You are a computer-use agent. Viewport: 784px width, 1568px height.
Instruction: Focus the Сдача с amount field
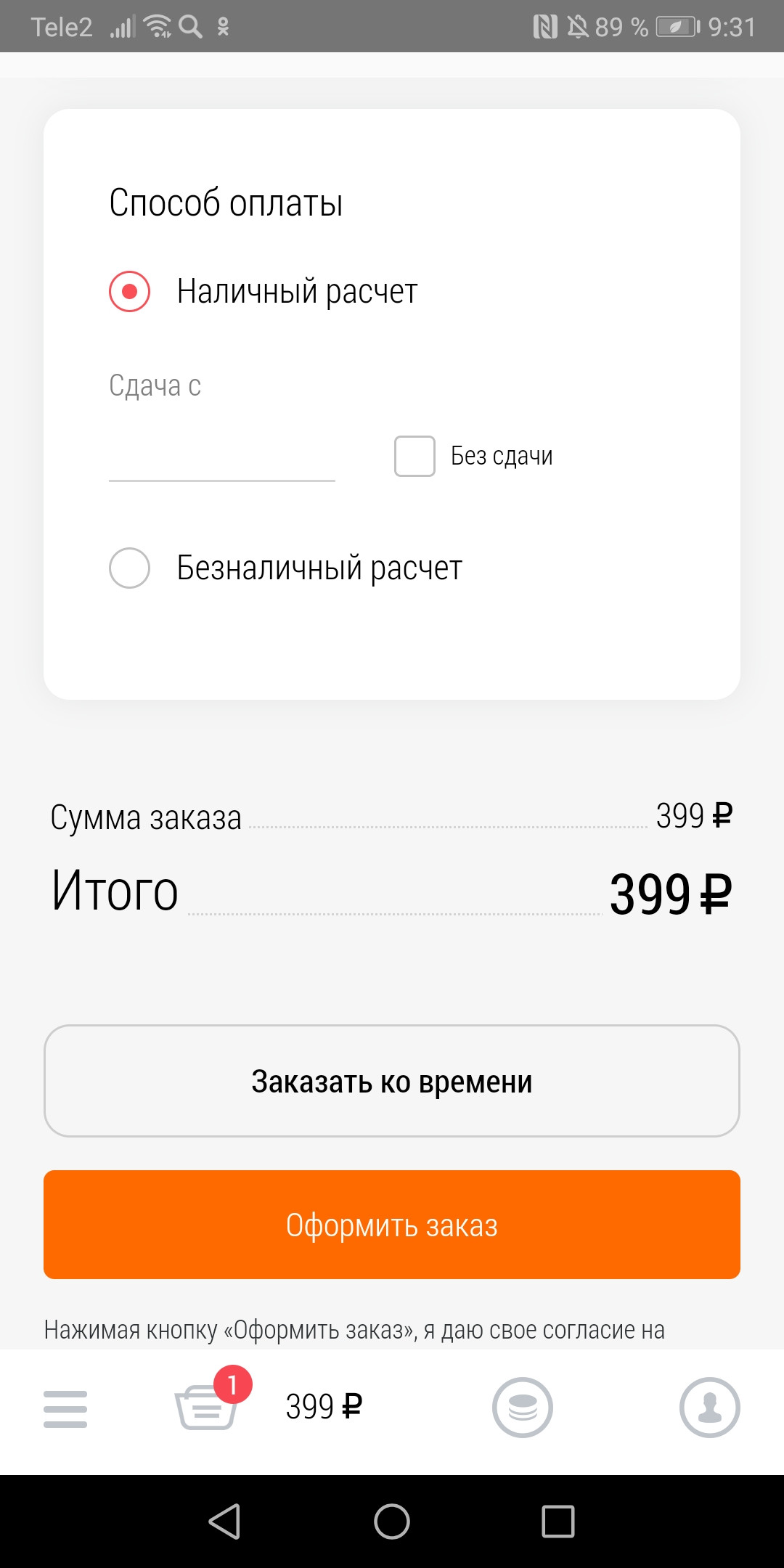point(222,456)
